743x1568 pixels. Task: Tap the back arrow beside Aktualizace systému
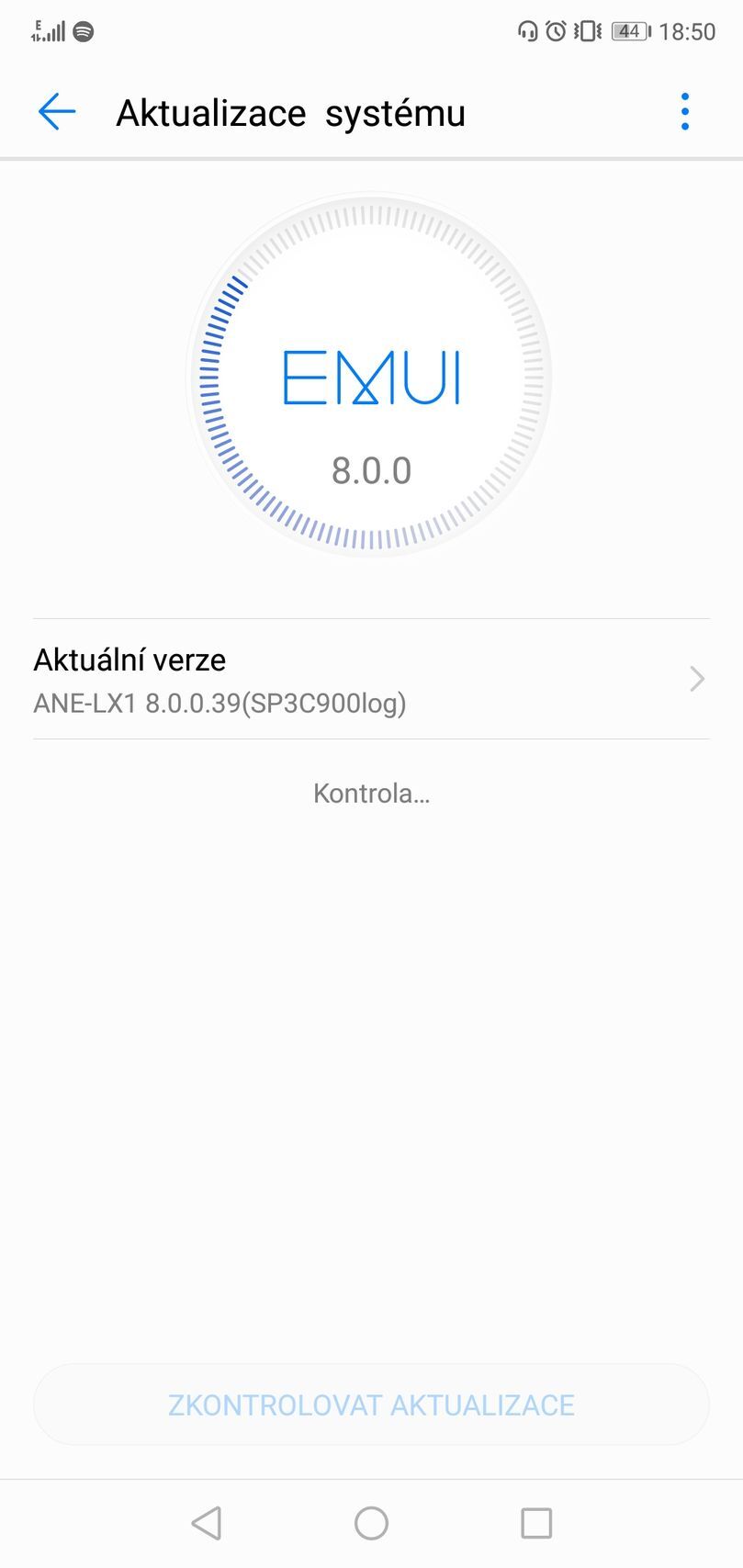point(57,111)
